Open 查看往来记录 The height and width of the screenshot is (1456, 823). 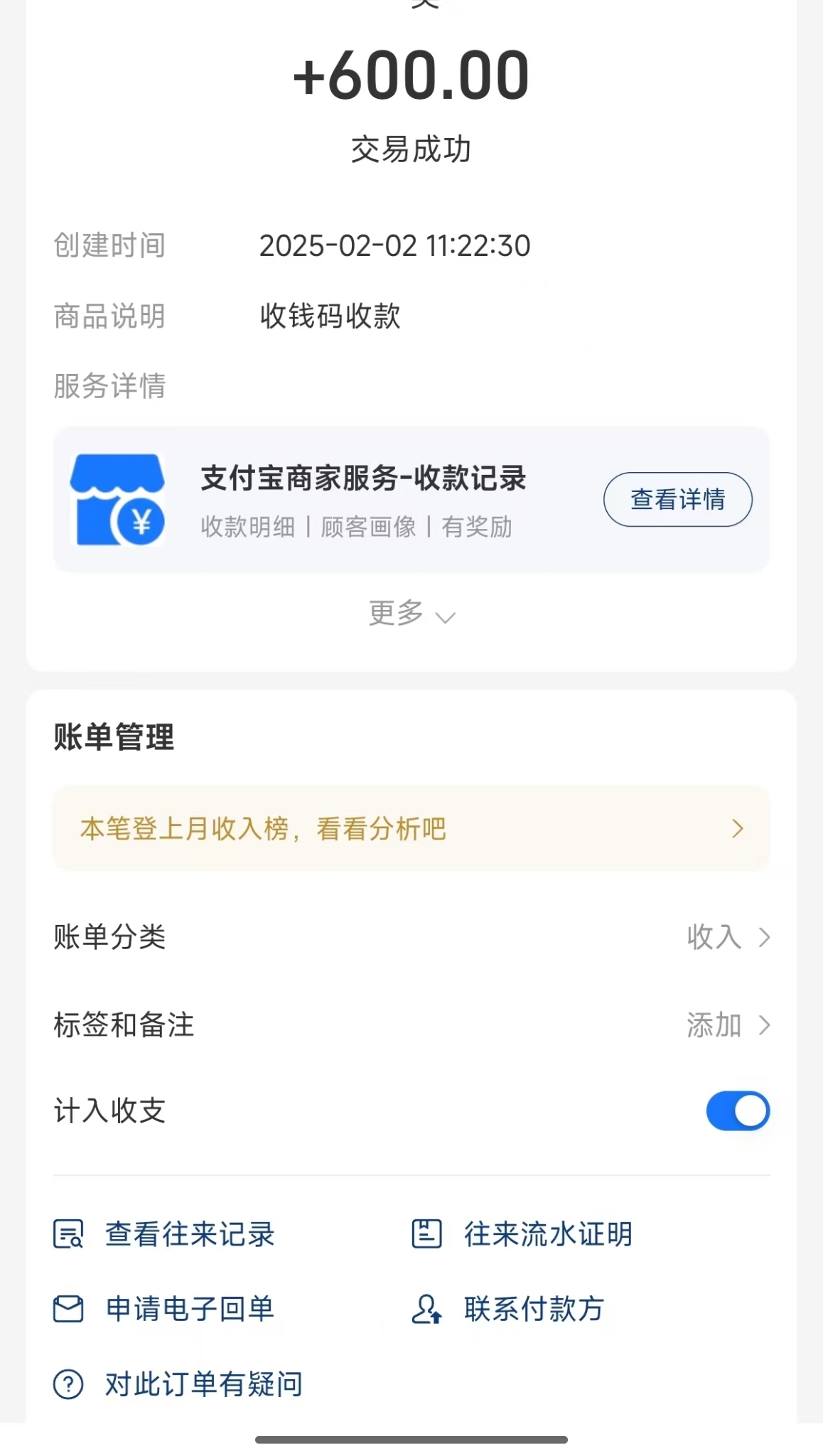click(x=165, y=1234)
